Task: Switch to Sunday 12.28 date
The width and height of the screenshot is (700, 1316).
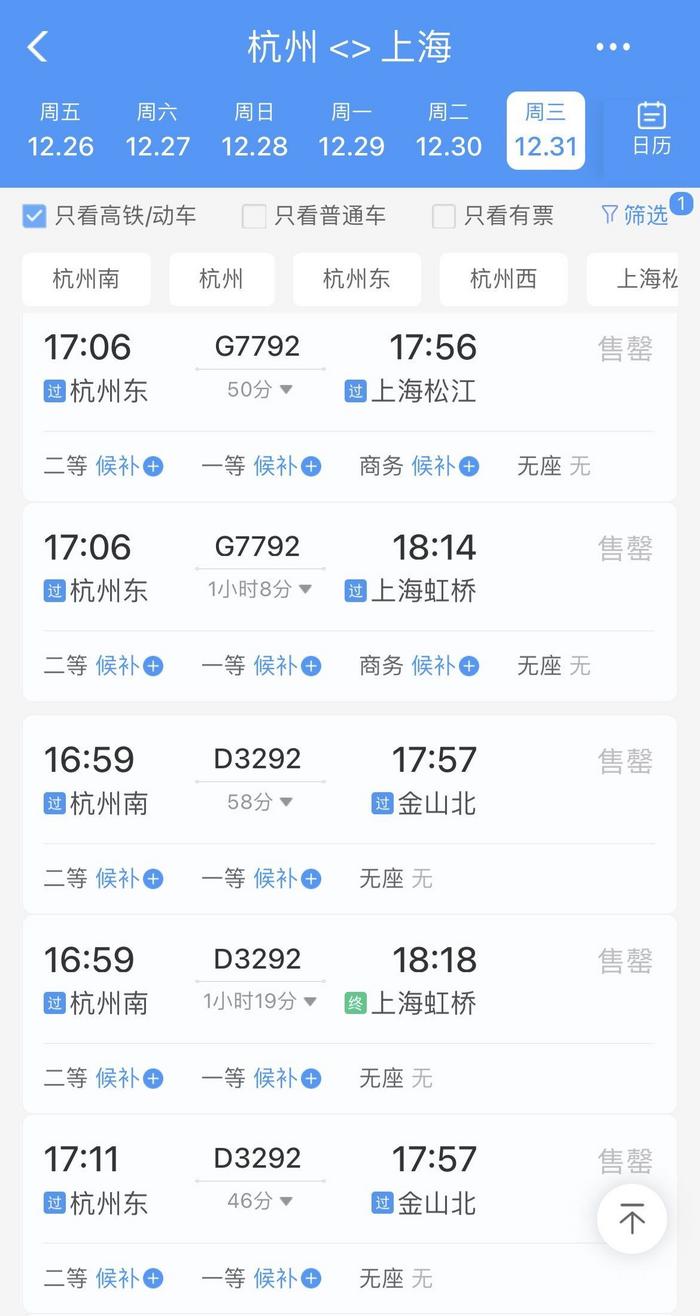Action: (254, 131)
